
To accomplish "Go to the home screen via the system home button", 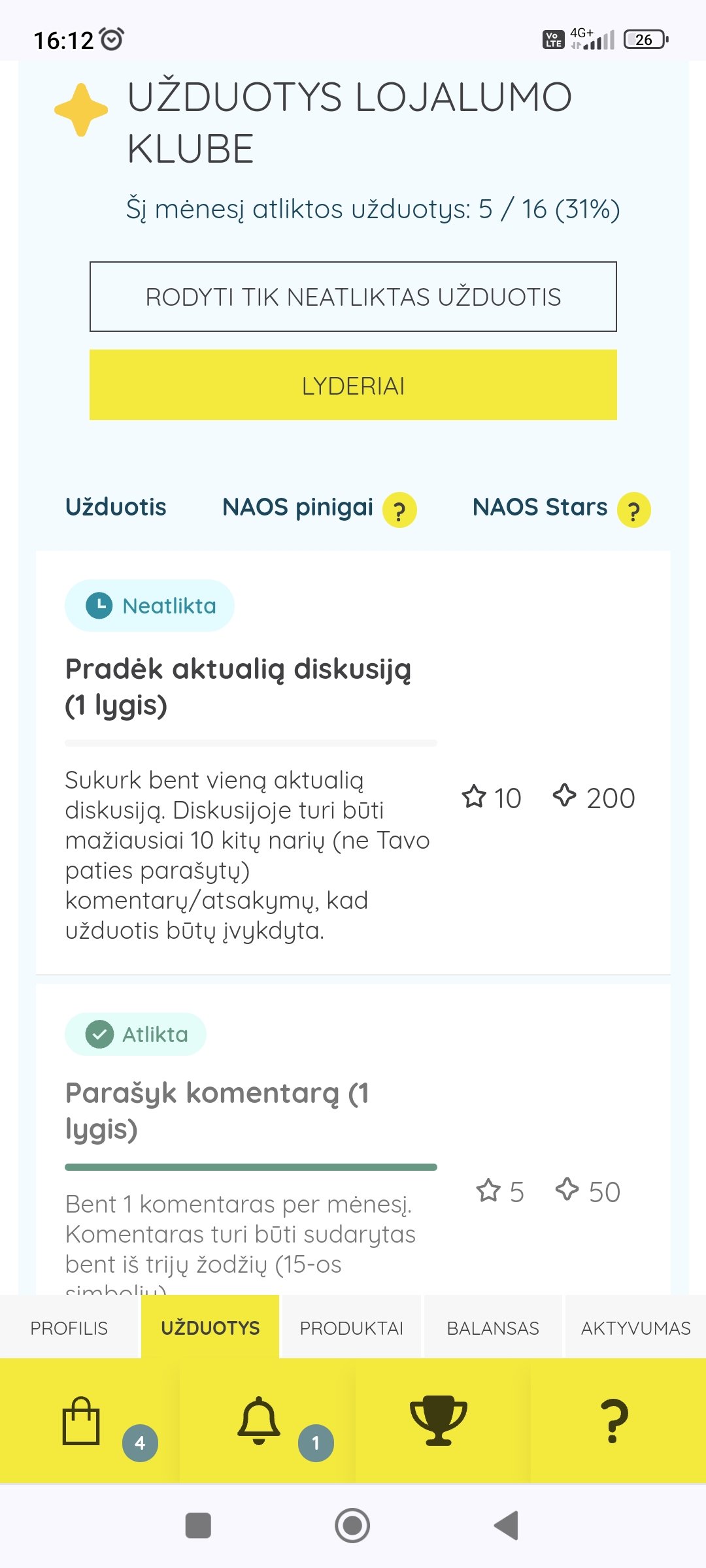I will coord(352,1526).
